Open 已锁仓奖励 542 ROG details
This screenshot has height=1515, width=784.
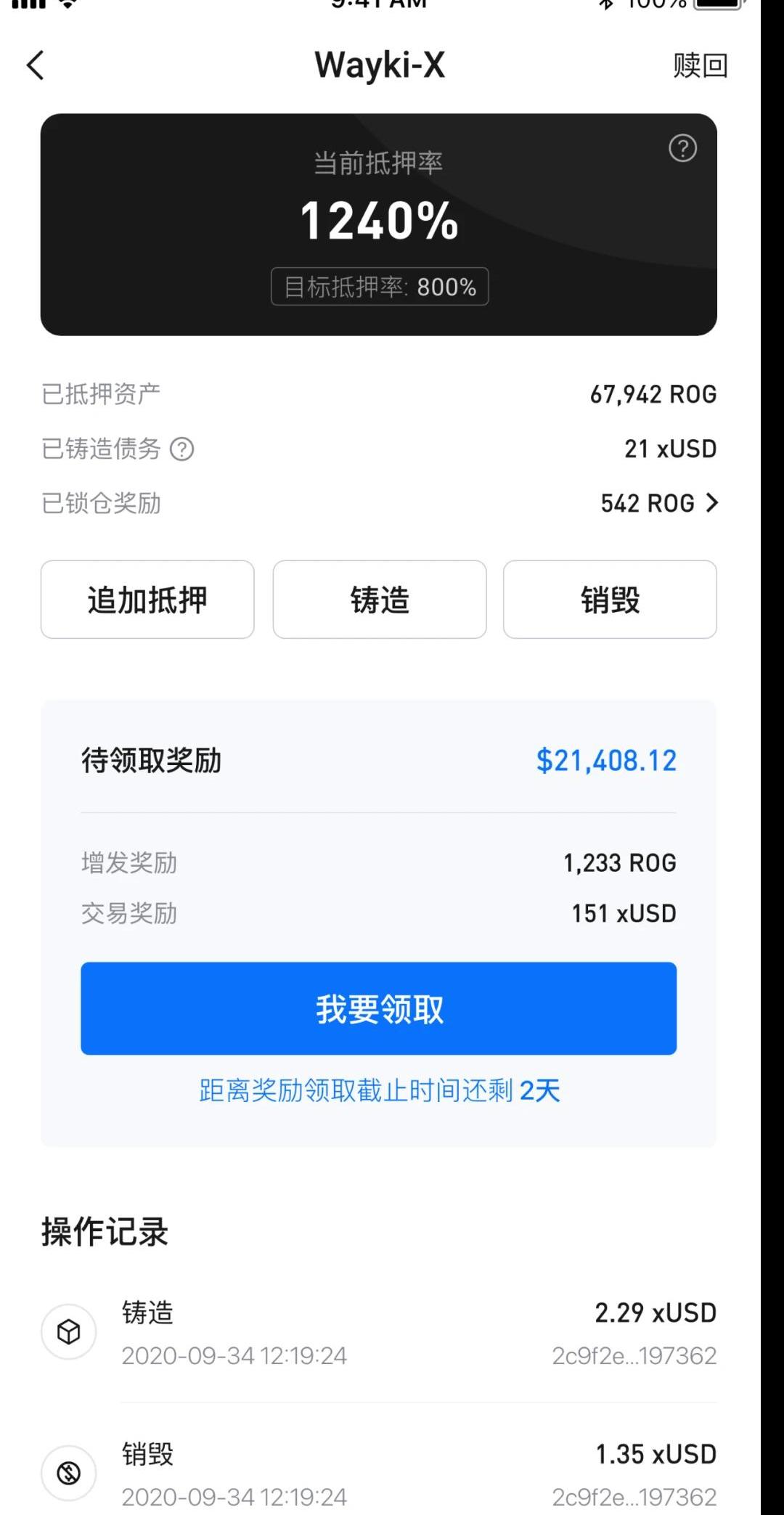(659, 503)
